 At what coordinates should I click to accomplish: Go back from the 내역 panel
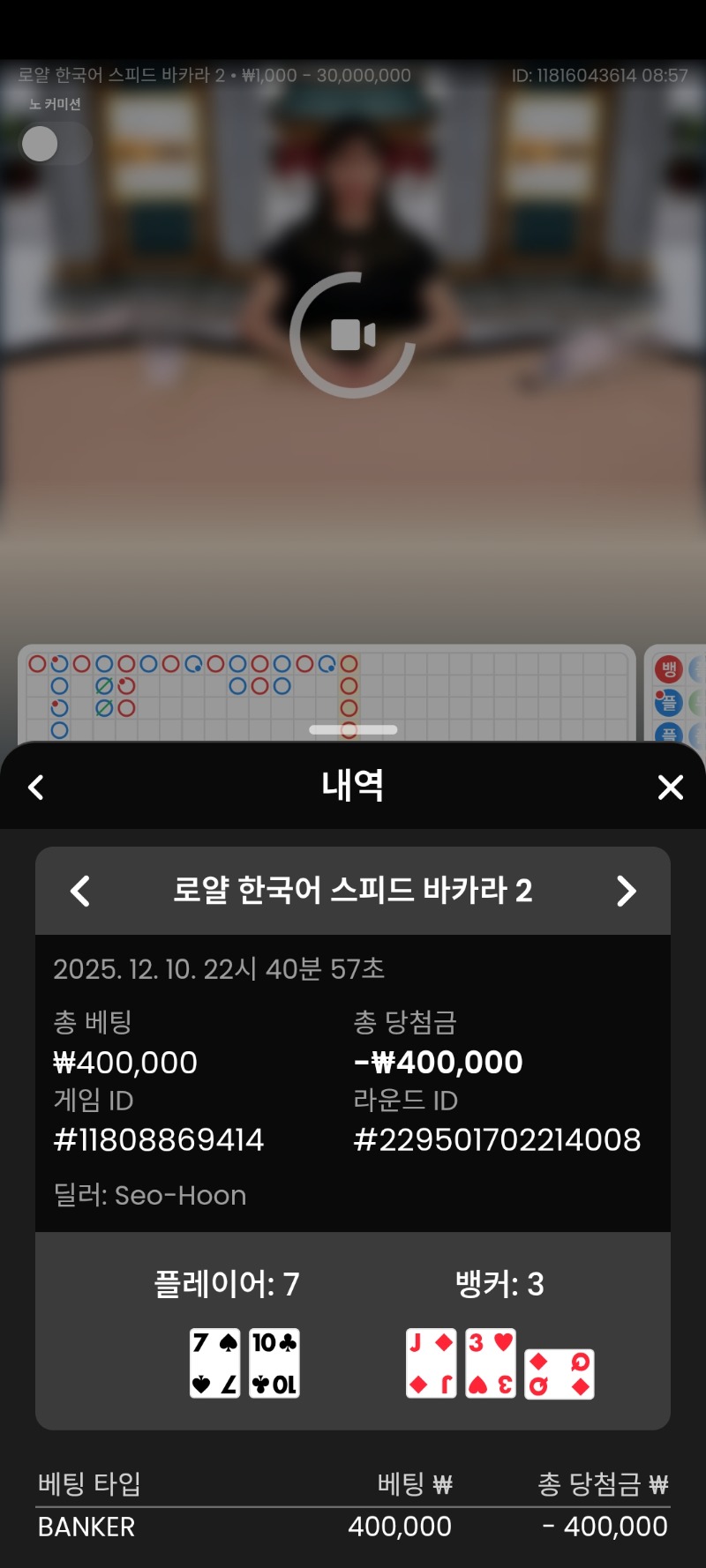pos(36,788)
